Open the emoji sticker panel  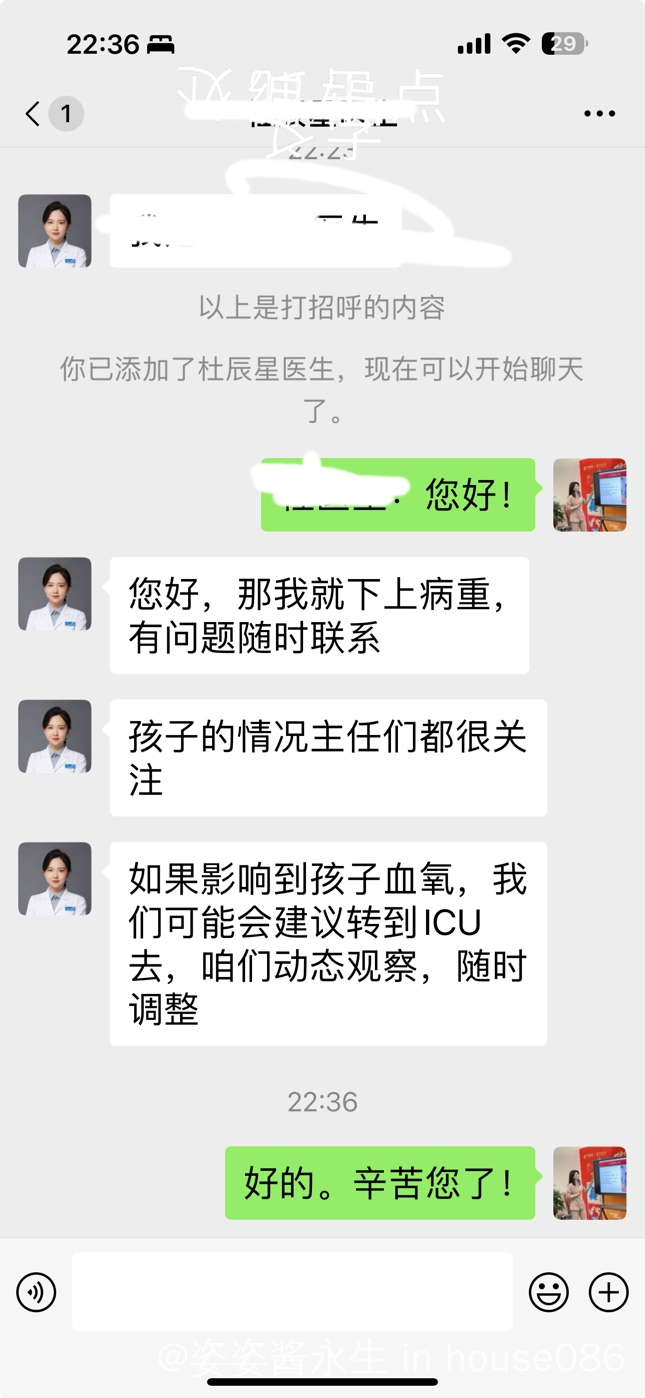[x=548, y=1292]
